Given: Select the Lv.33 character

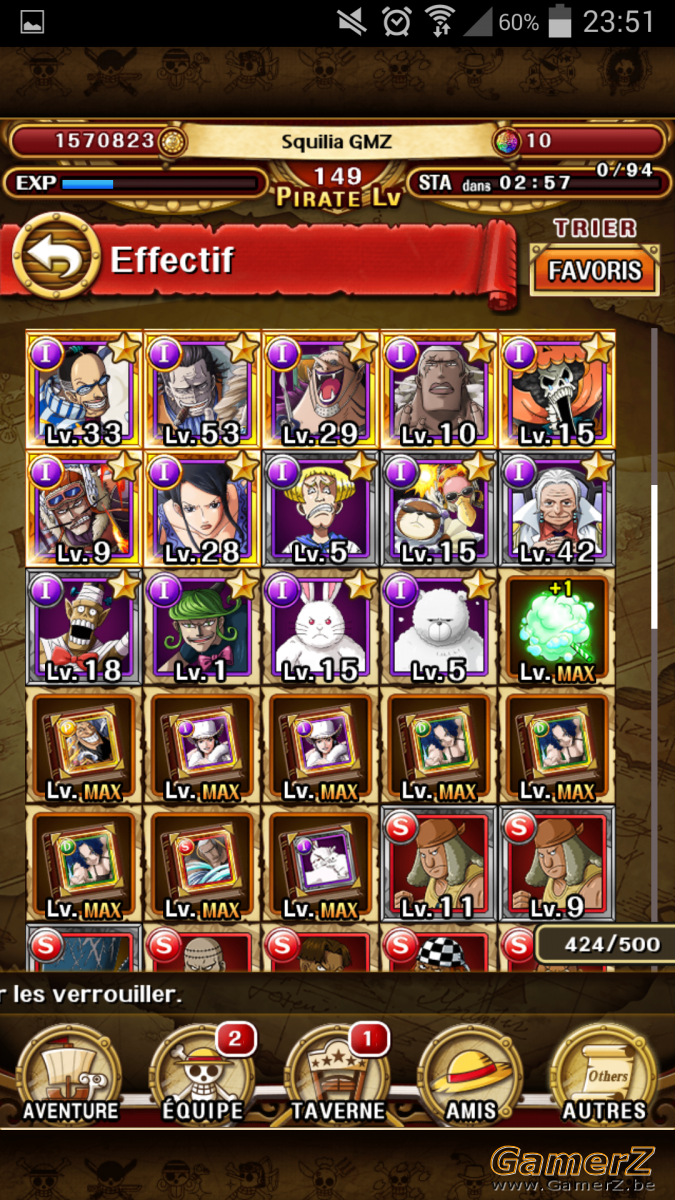Looking at the screenshot, I should [x=84, y=389].
